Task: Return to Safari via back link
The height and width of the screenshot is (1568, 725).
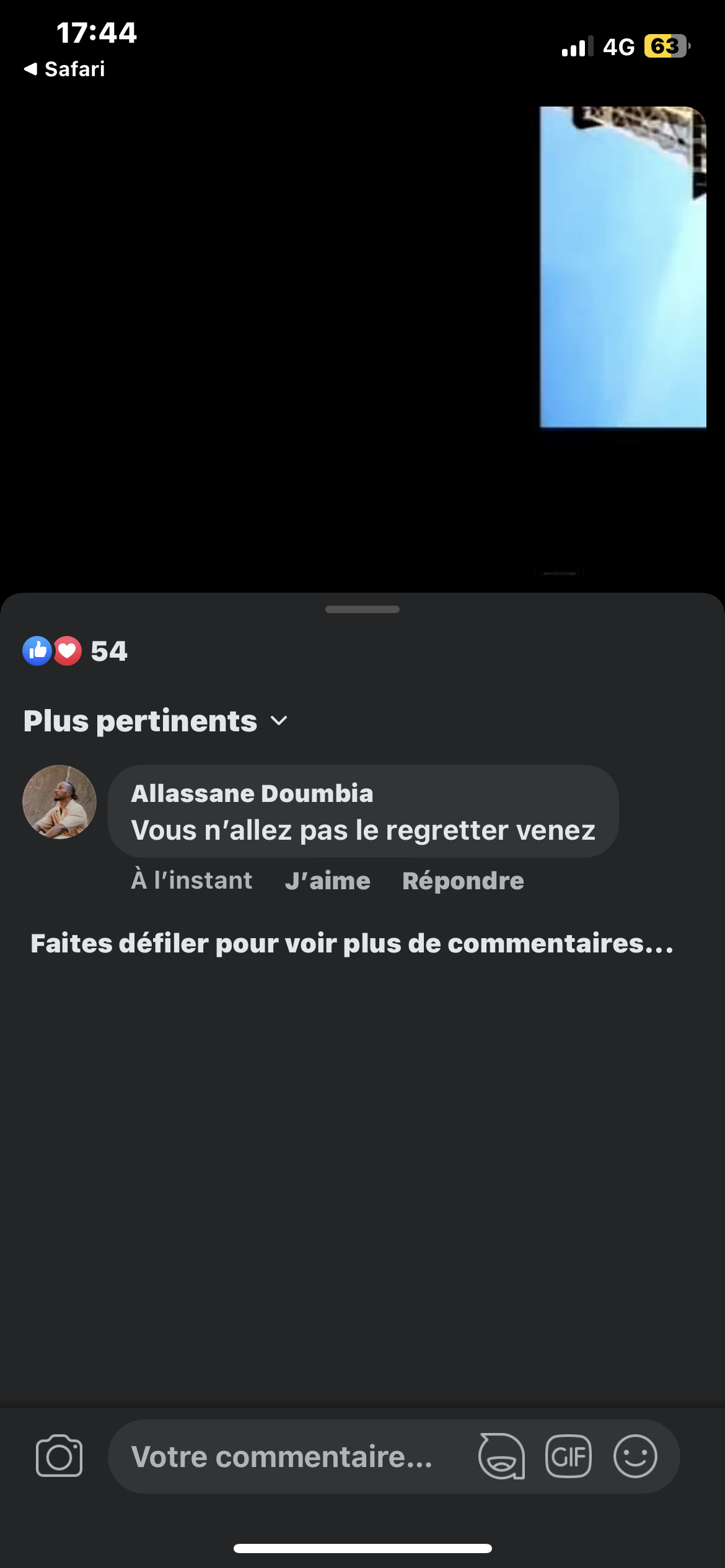Action: (x=64, y=69)
